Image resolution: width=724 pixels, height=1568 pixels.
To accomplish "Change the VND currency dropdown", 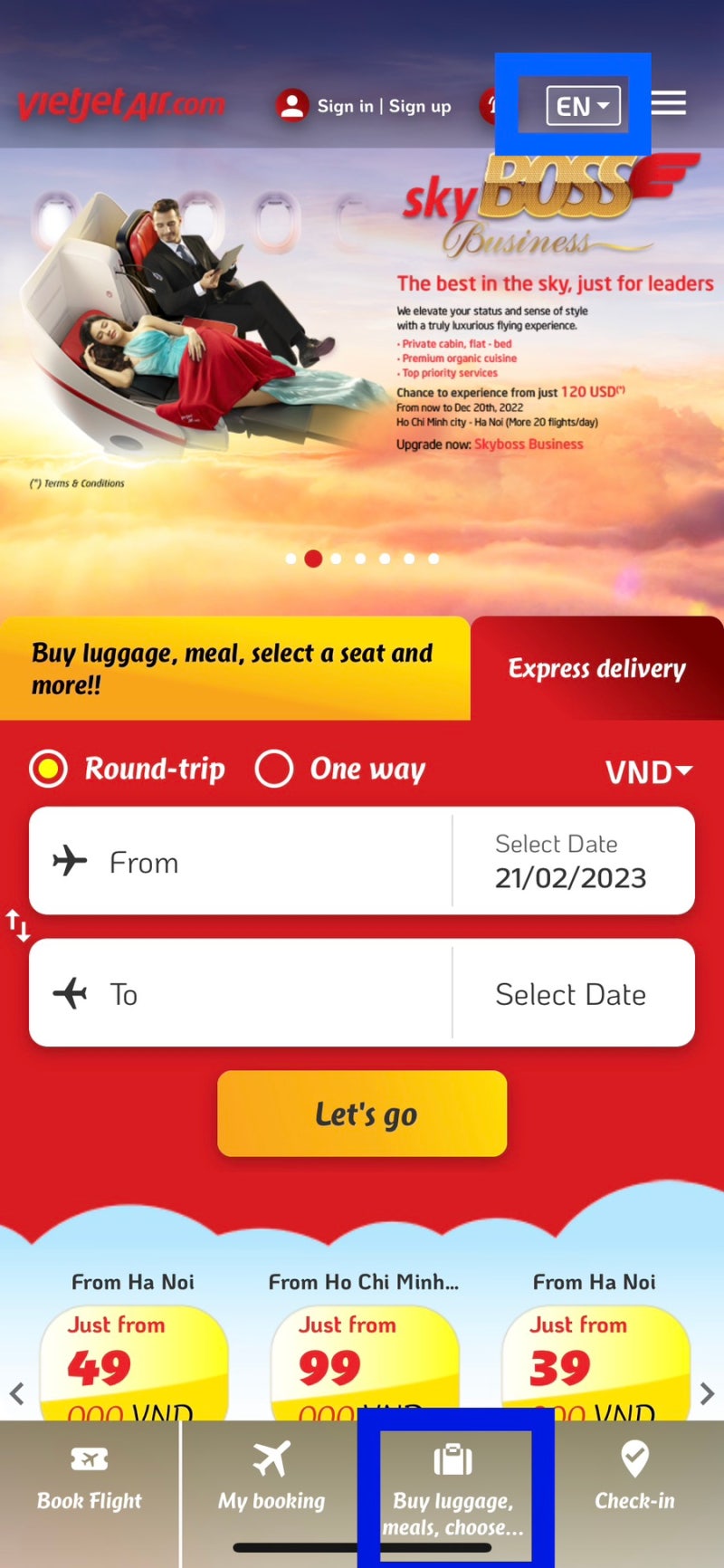I will 648,771.
